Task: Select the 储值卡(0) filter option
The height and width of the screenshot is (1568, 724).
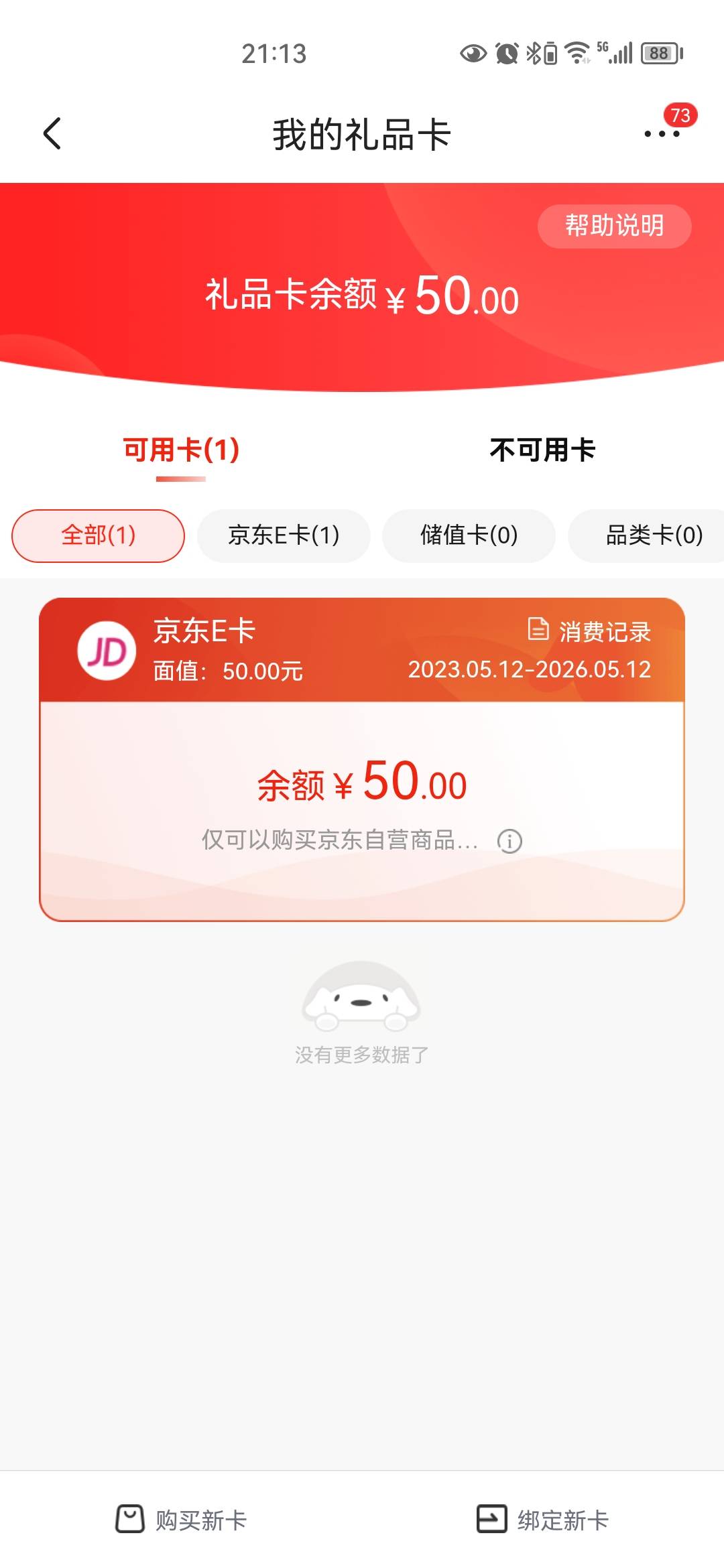Action: (x=468, y=535)
